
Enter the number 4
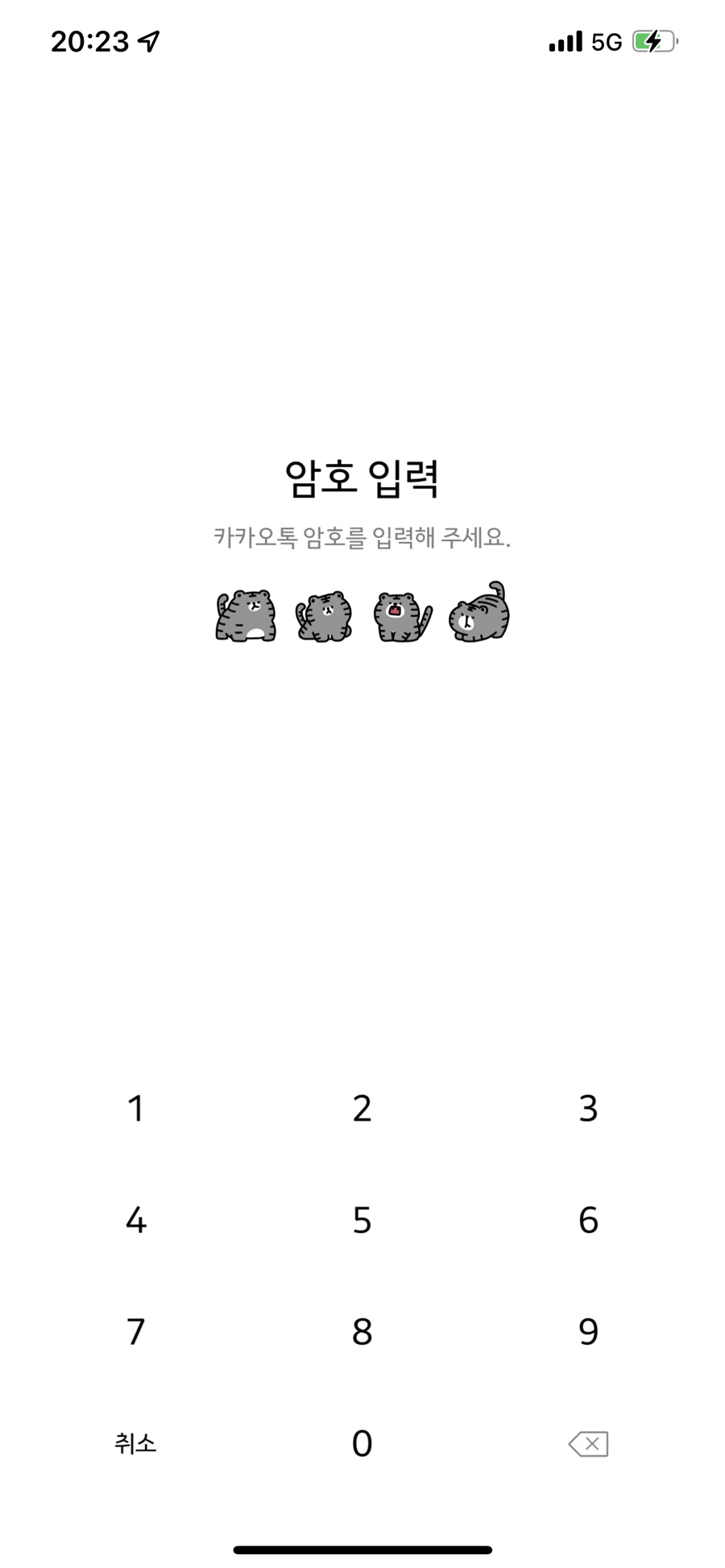pyautogui.click(x=135, y=1221)
